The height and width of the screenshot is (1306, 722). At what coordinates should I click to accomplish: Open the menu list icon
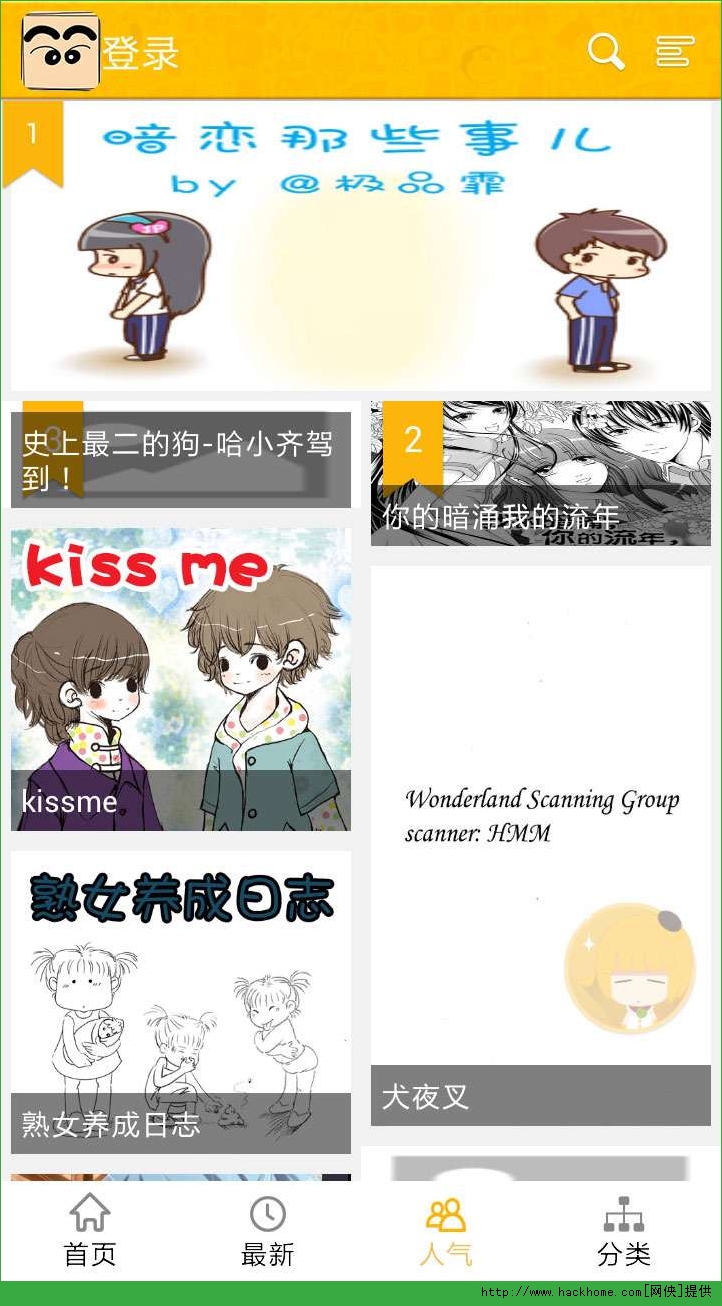[x=675, y=51]
